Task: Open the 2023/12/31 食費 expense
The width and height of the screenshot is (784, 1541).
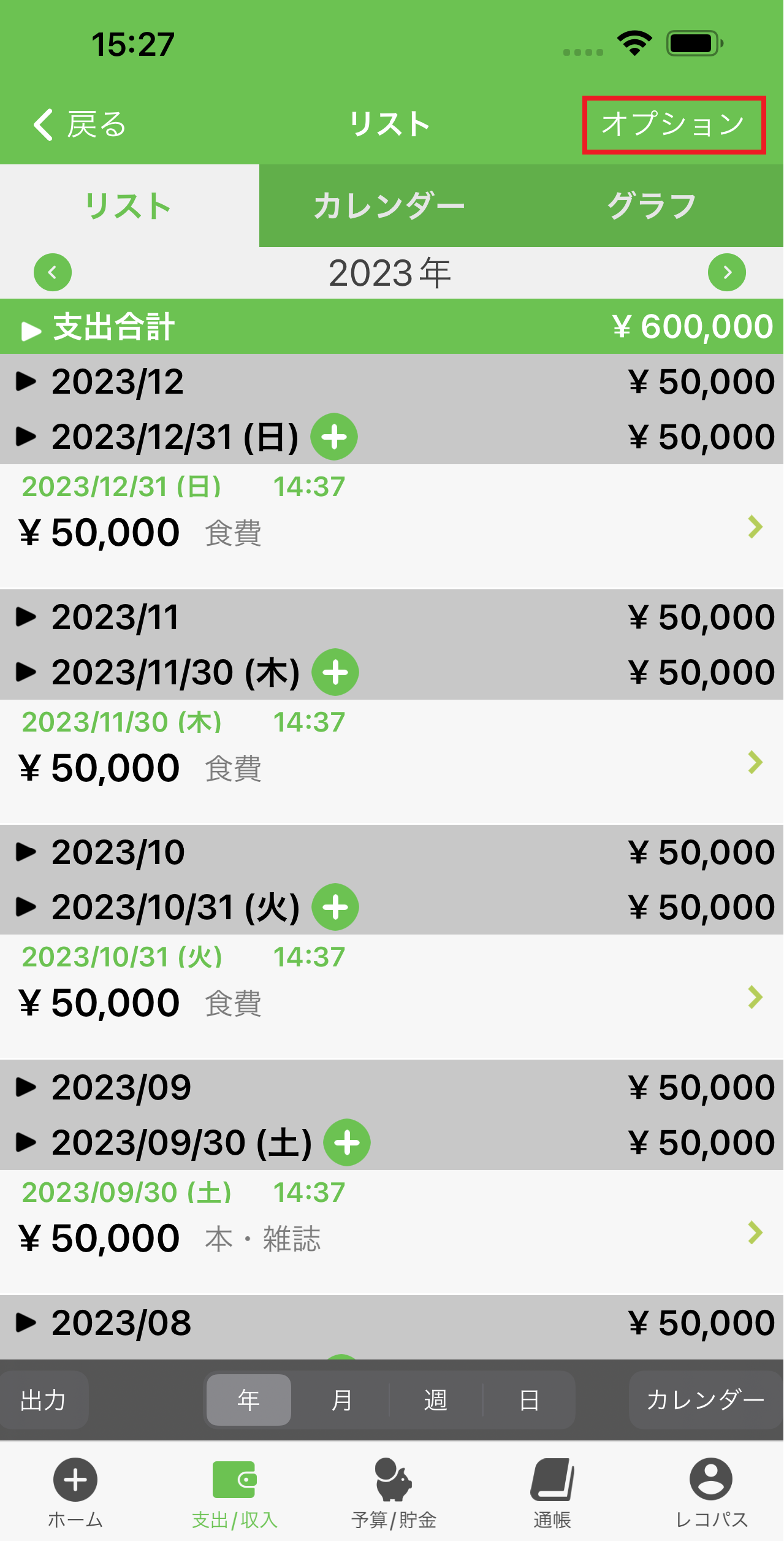Action: click(x=392, y=526)
